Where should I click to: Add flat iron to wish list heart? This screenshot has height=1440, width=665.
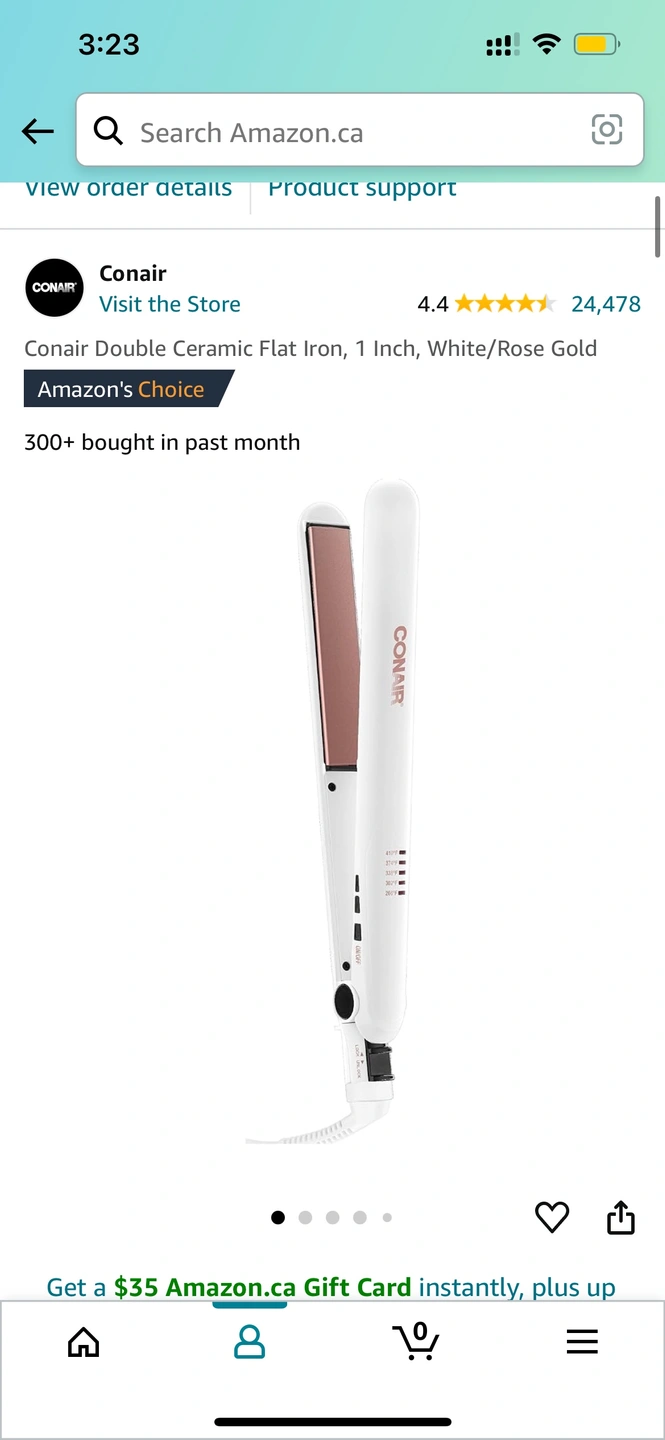[552, 1217]
